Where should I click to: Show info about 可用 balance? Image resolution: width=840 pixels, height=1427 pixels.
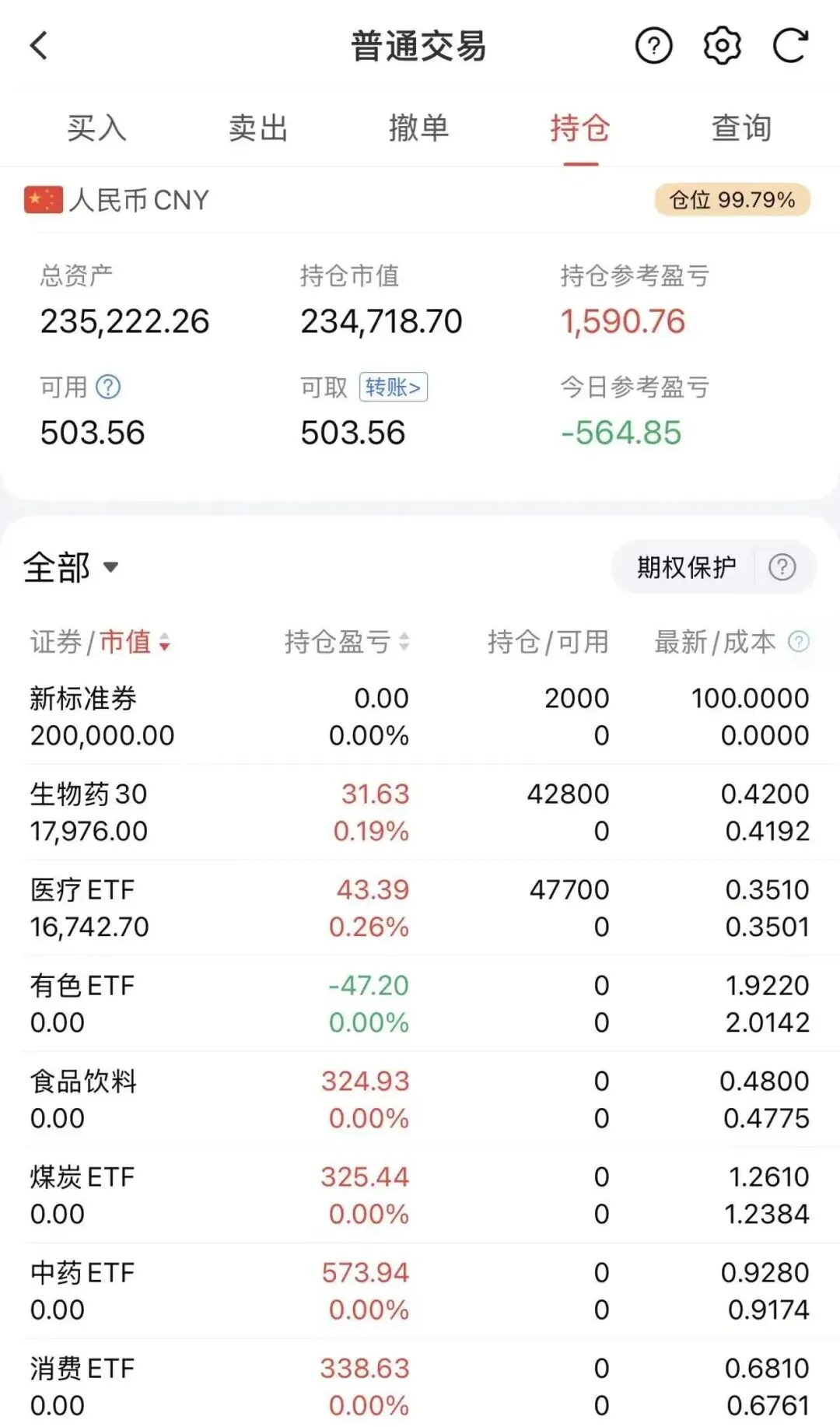(108, 387)
